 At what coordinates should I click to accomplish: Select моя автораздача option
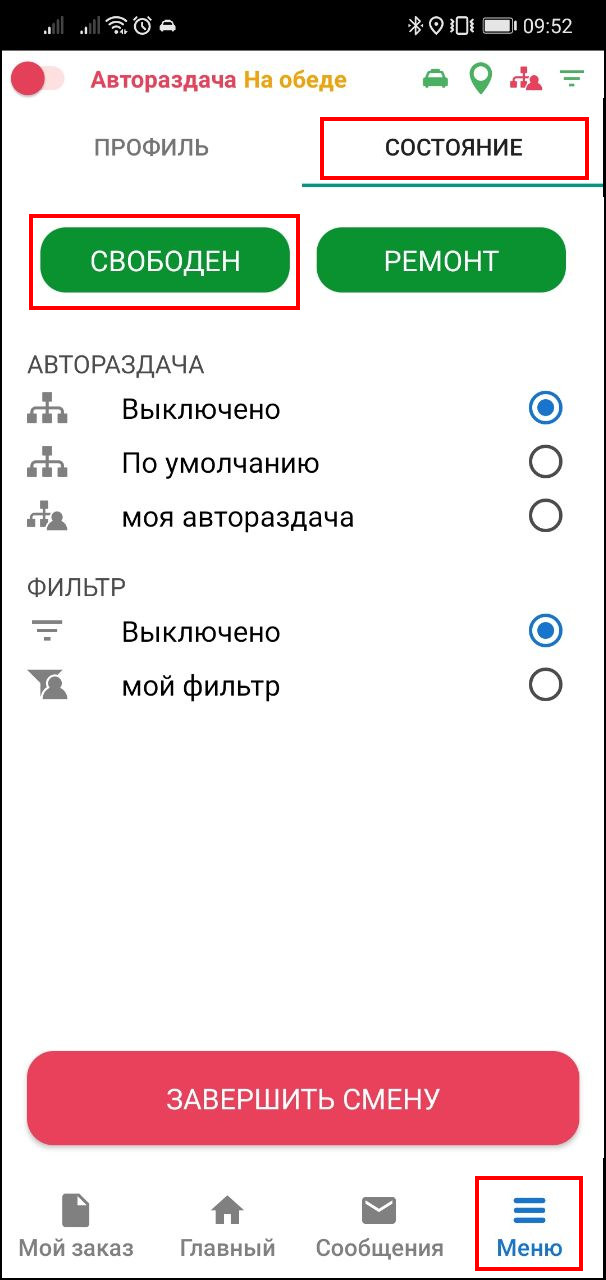pos(545,516)
